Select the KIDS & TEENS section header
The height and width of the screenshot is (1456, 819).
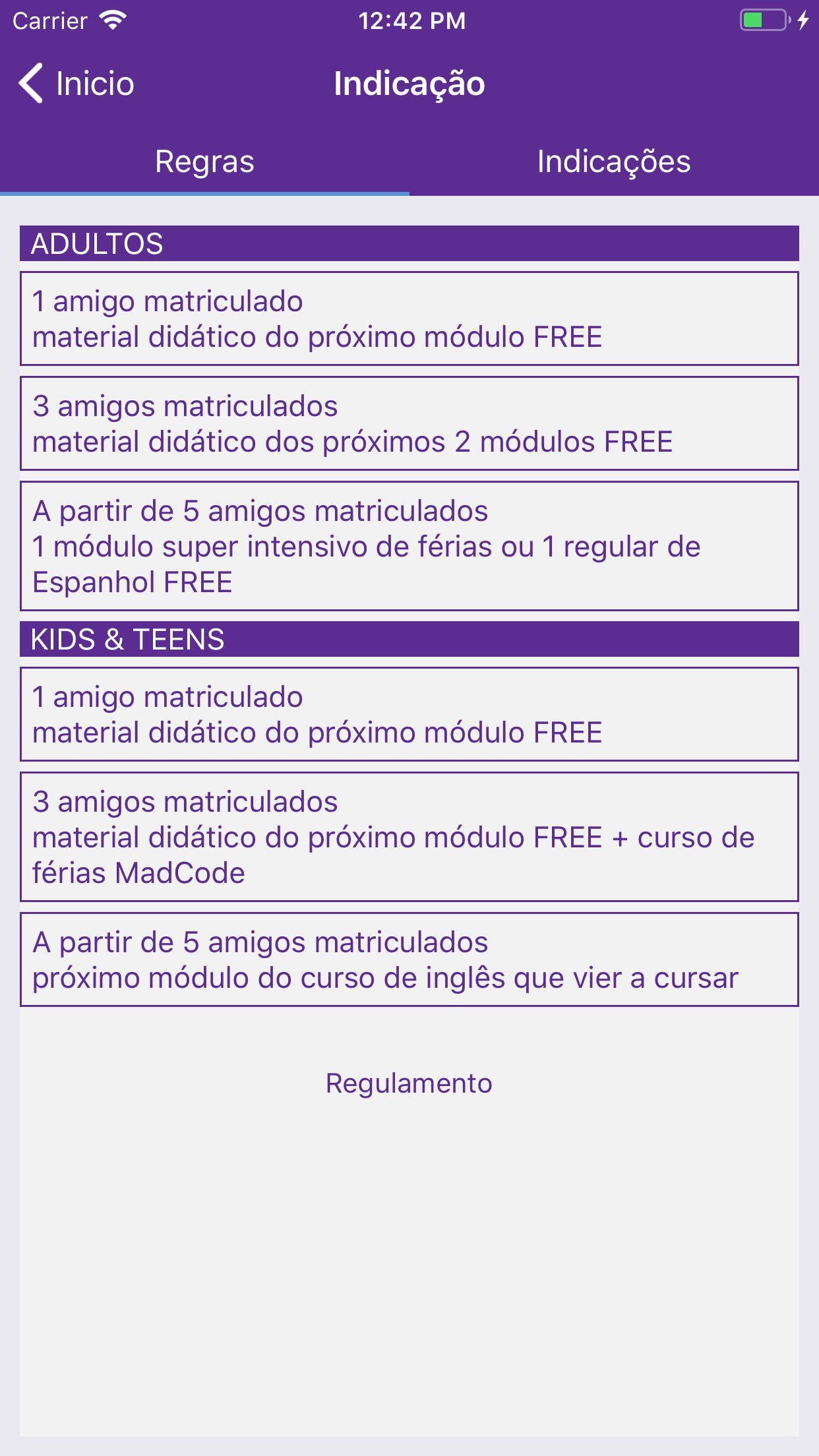(409, 638)
